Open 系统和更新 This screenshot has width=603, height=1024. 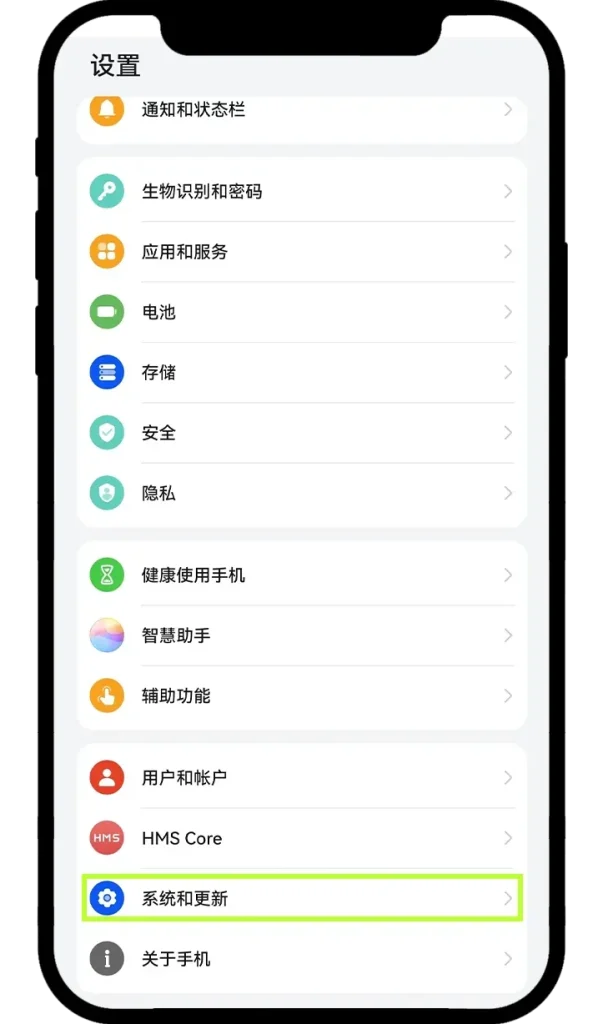[x=300, y=898]
